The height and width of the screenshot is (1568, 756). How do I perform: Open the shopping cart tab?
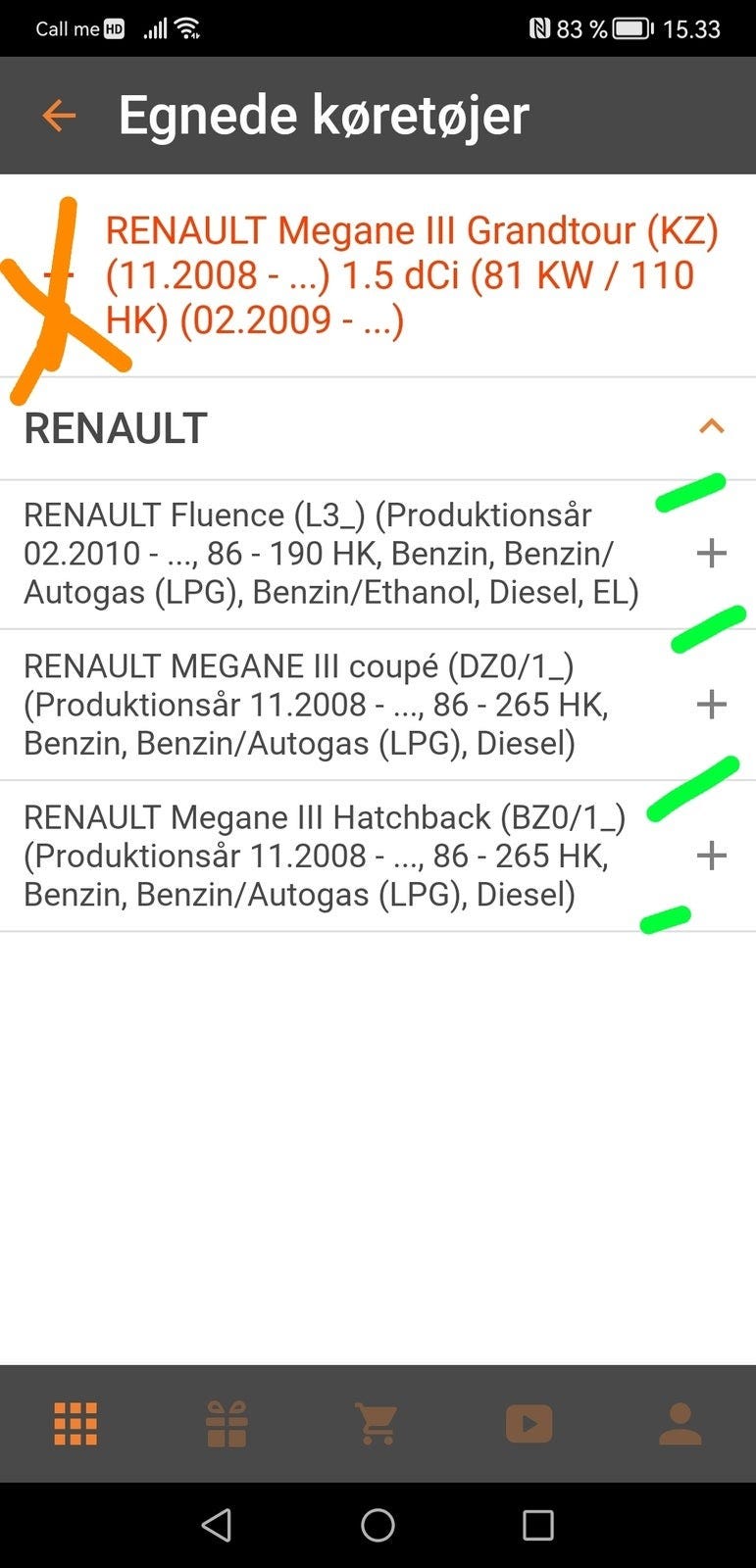point(378,1424)
